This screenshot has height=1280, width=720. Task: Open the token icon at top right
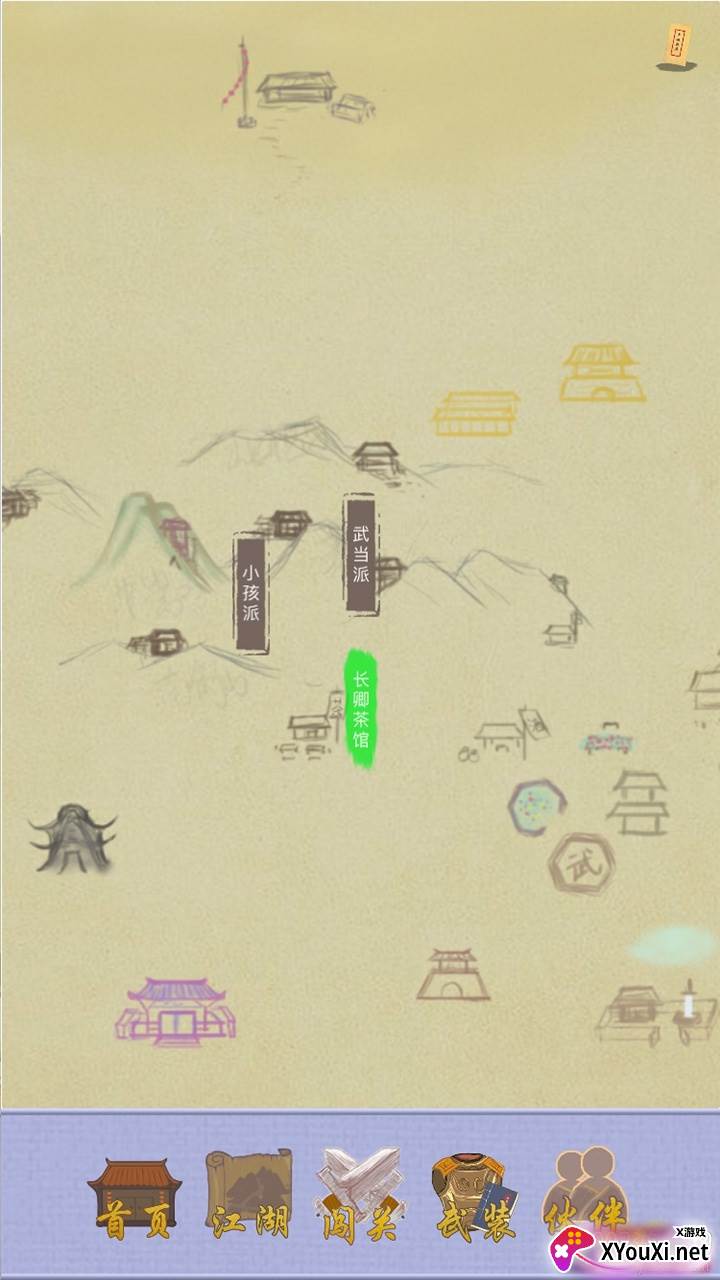pyautogui.click(x=679, y=47)
